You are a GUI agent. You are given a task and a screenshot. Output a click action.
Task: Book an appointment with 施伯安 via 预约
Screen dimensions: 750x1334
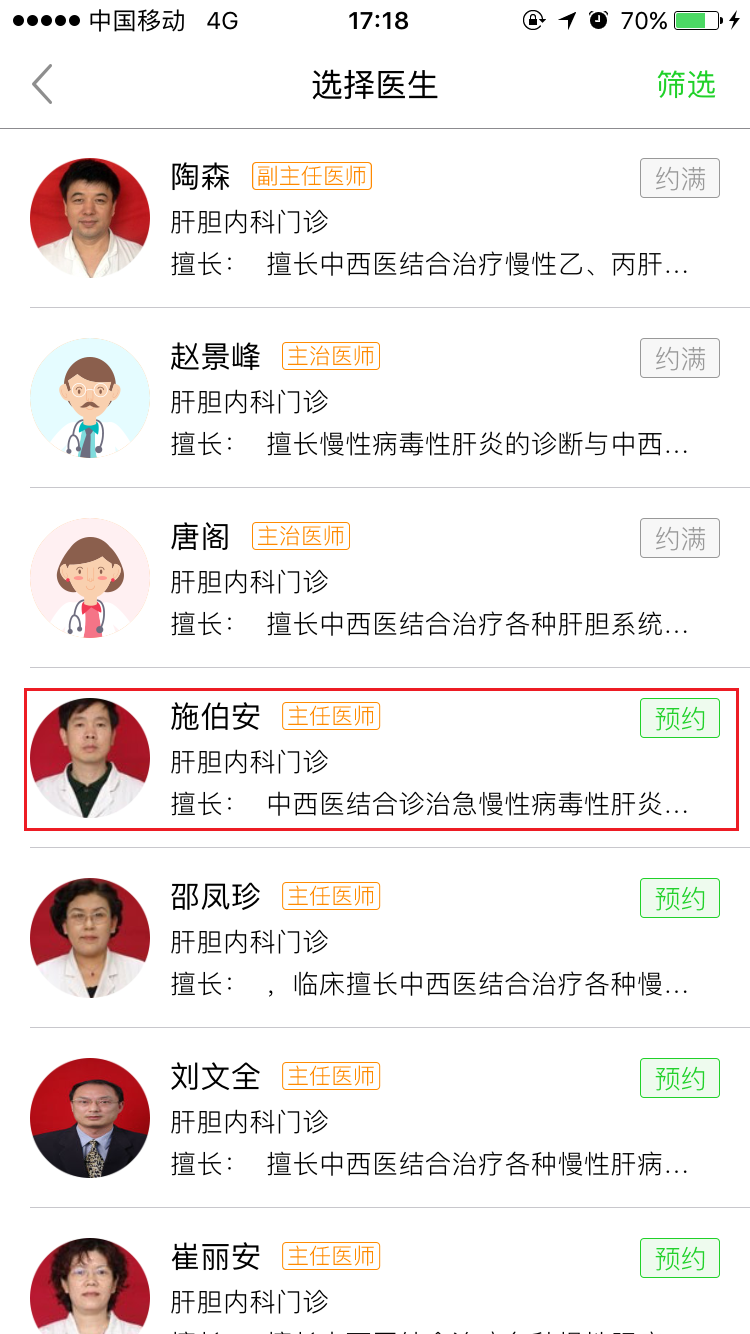pos(679,718)
